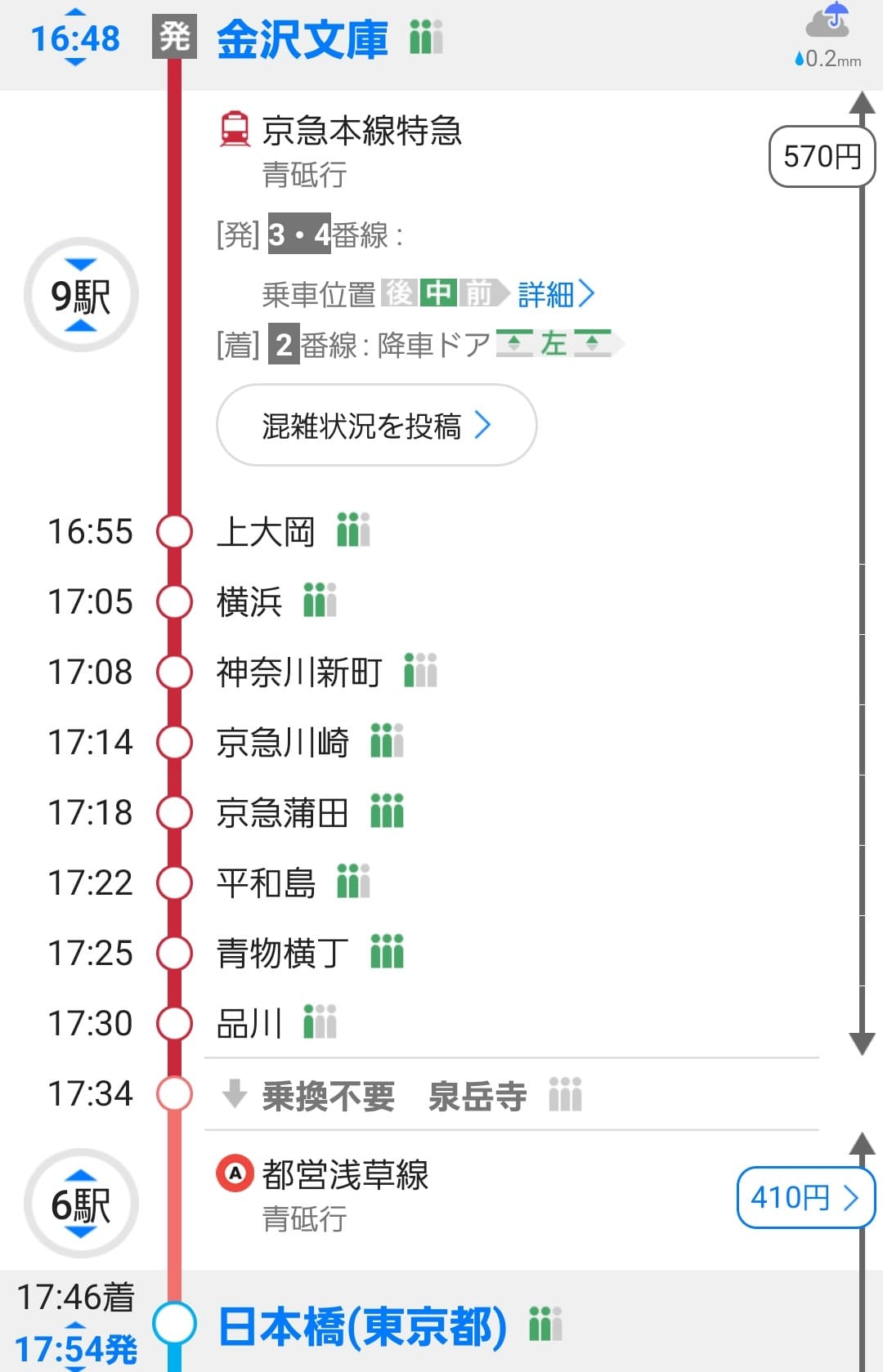
Task: Open 日本橋(東京都) station info
Action: pos(362,1326)
